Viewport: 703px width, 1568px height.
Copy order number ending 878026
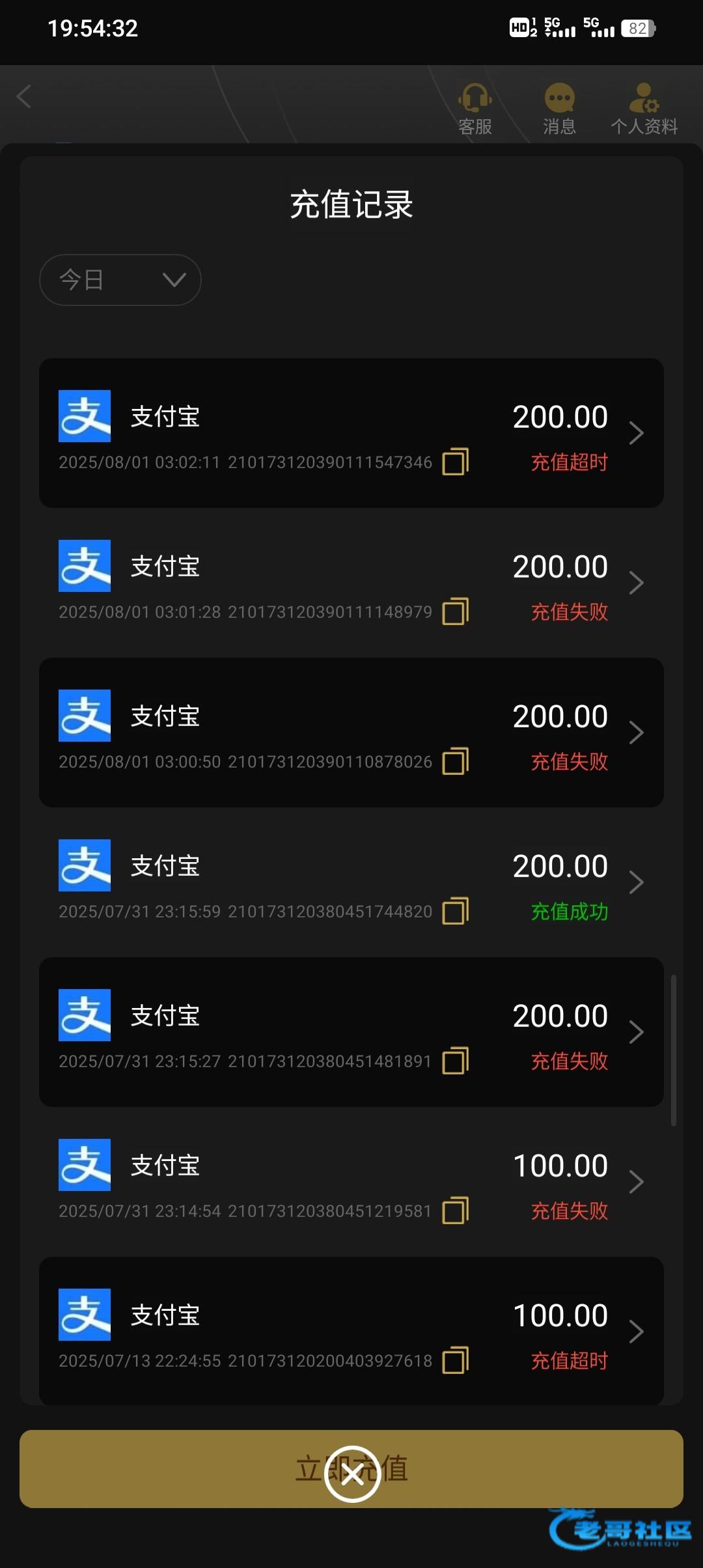456,761
